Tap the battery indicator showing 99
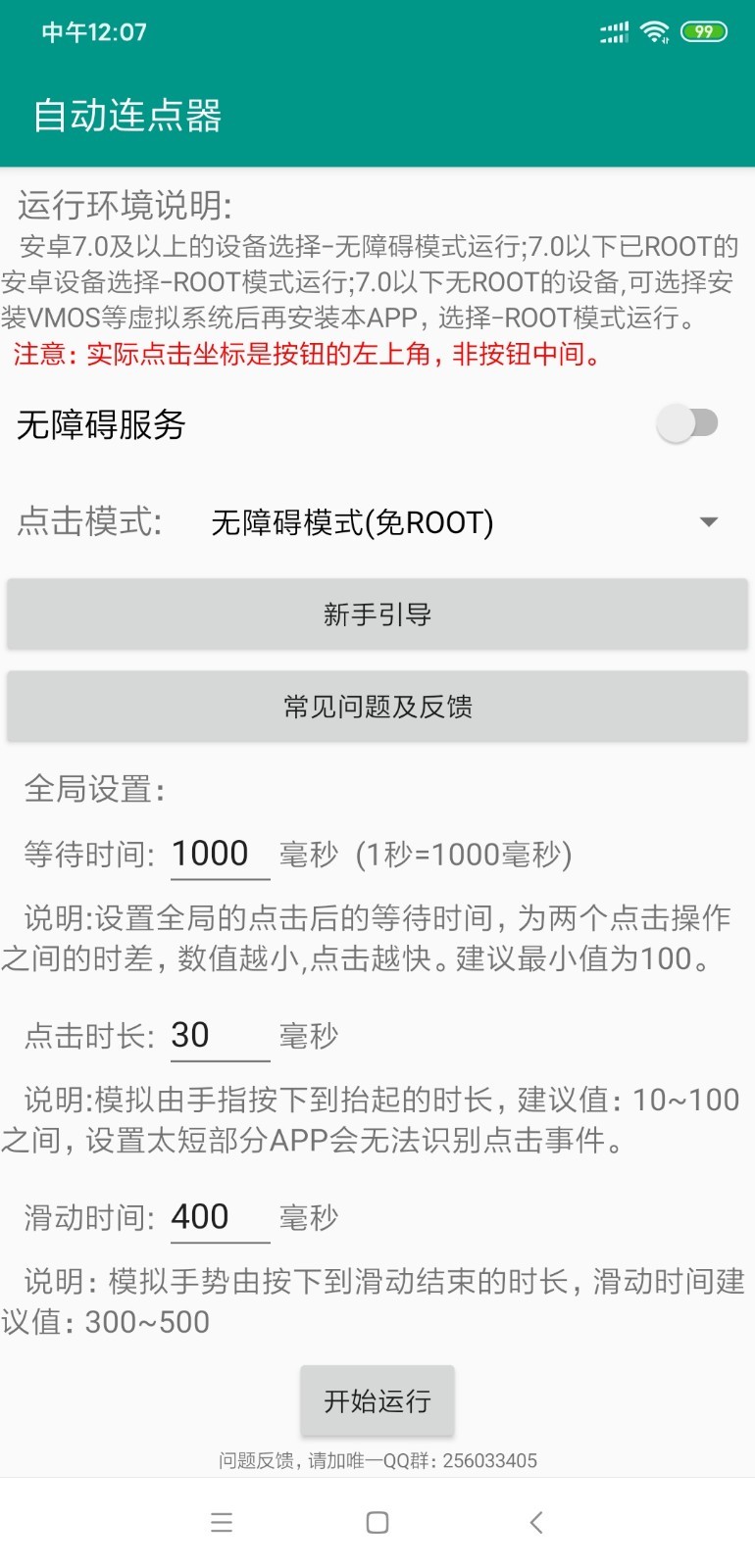Screen dimensions: 755x1568 pyautogui.click(x=701, y=30)
